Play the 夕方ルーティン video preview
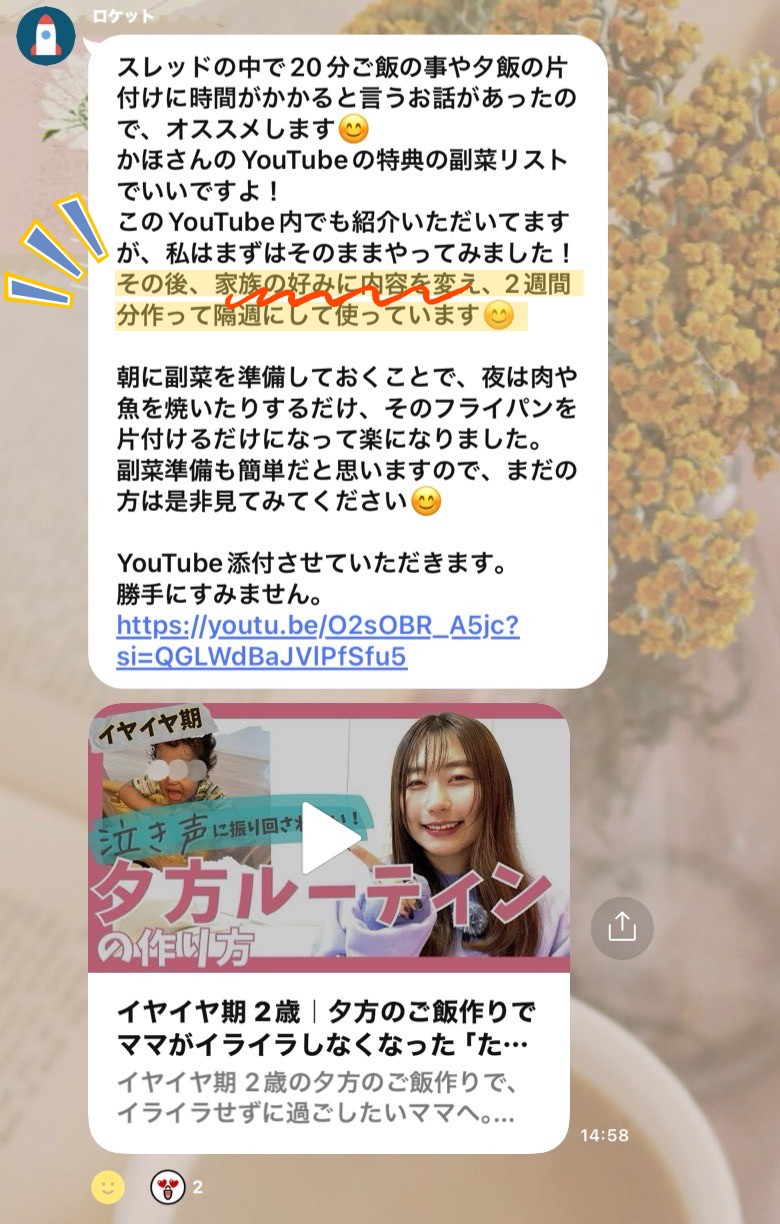 [329, 839]
